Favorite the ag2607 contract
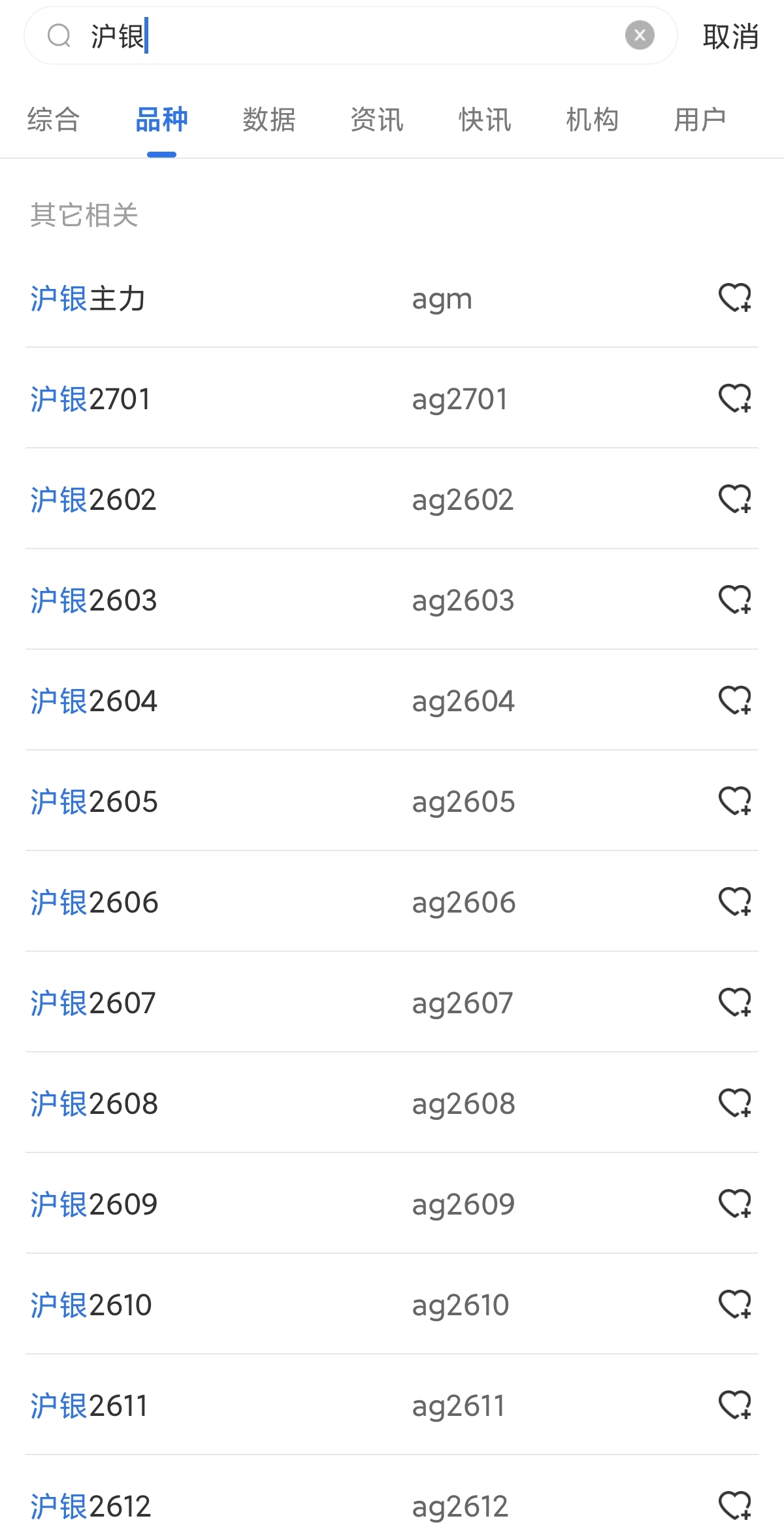784x1529 pixels. (x=735, y=1003)
